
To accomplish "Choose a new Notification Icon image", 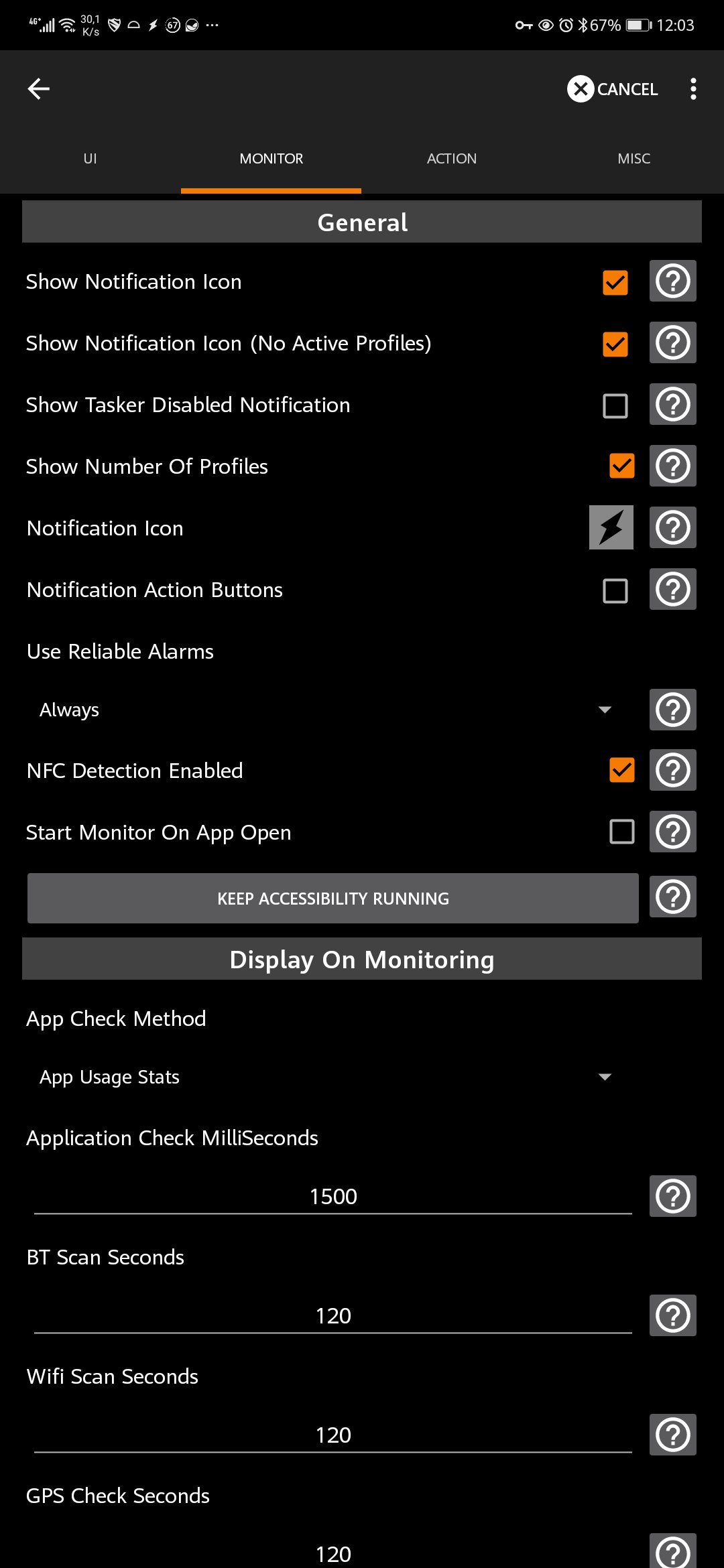I will pos(611,528).
